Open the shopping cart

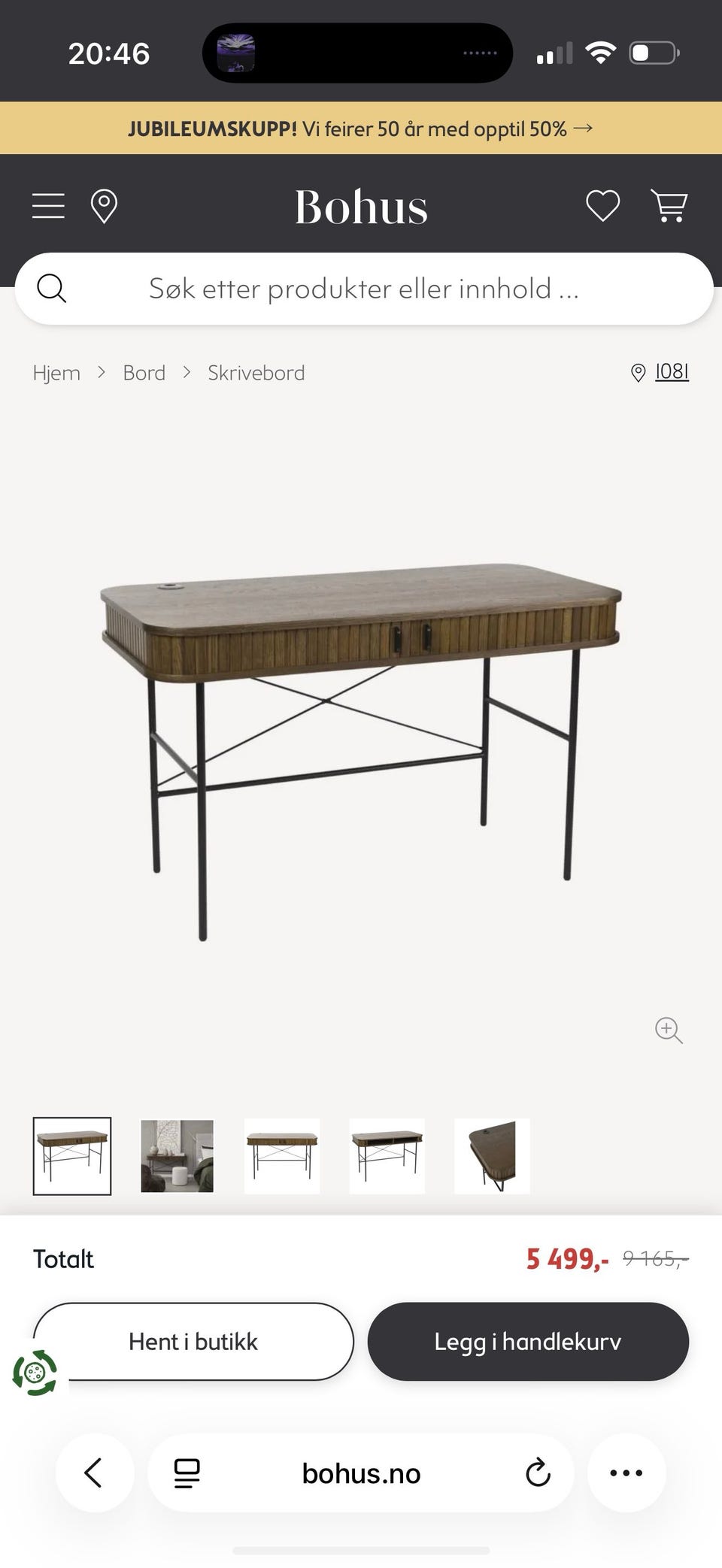669,206
